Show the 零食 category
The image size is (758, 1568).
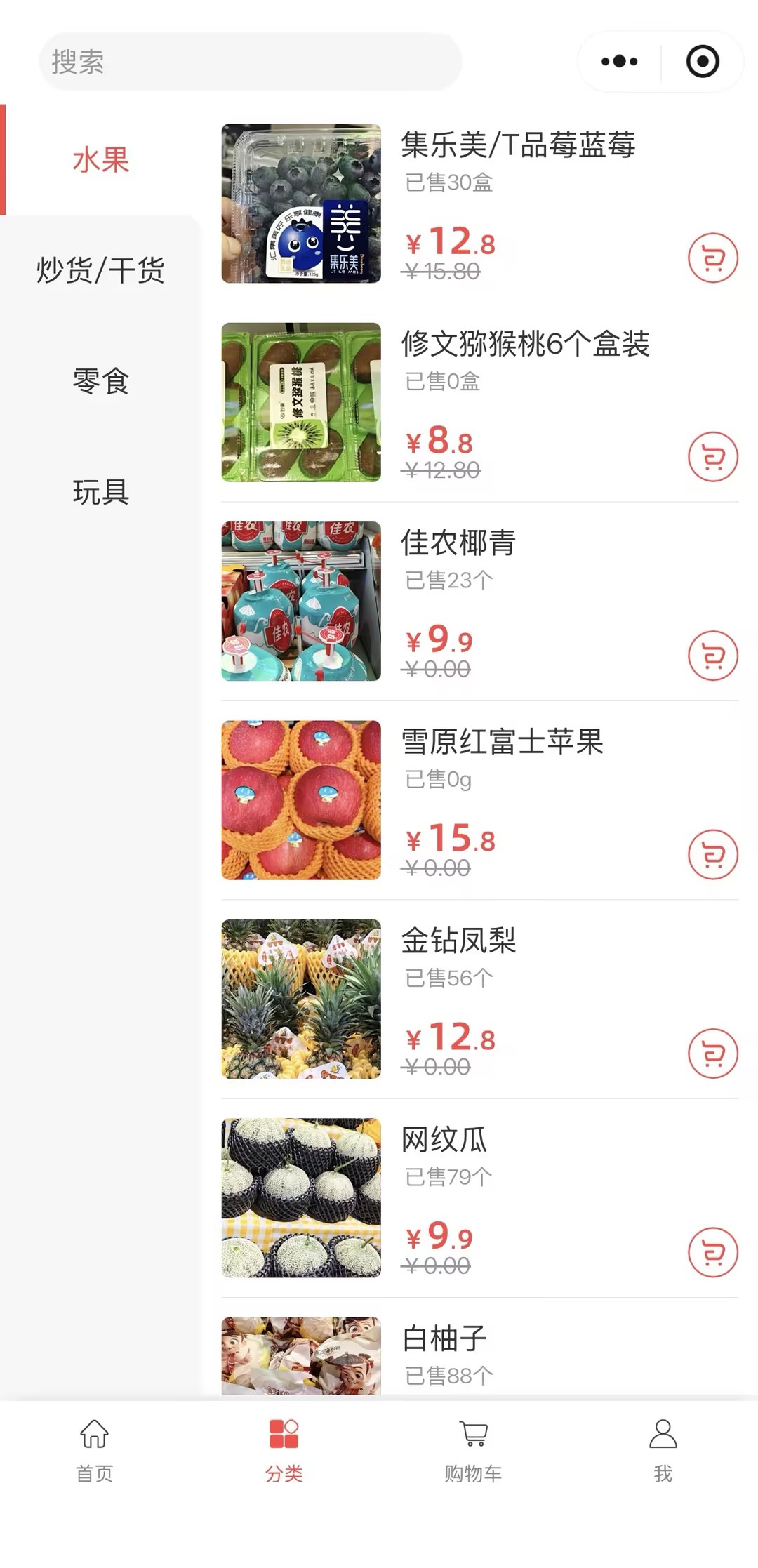101,381
